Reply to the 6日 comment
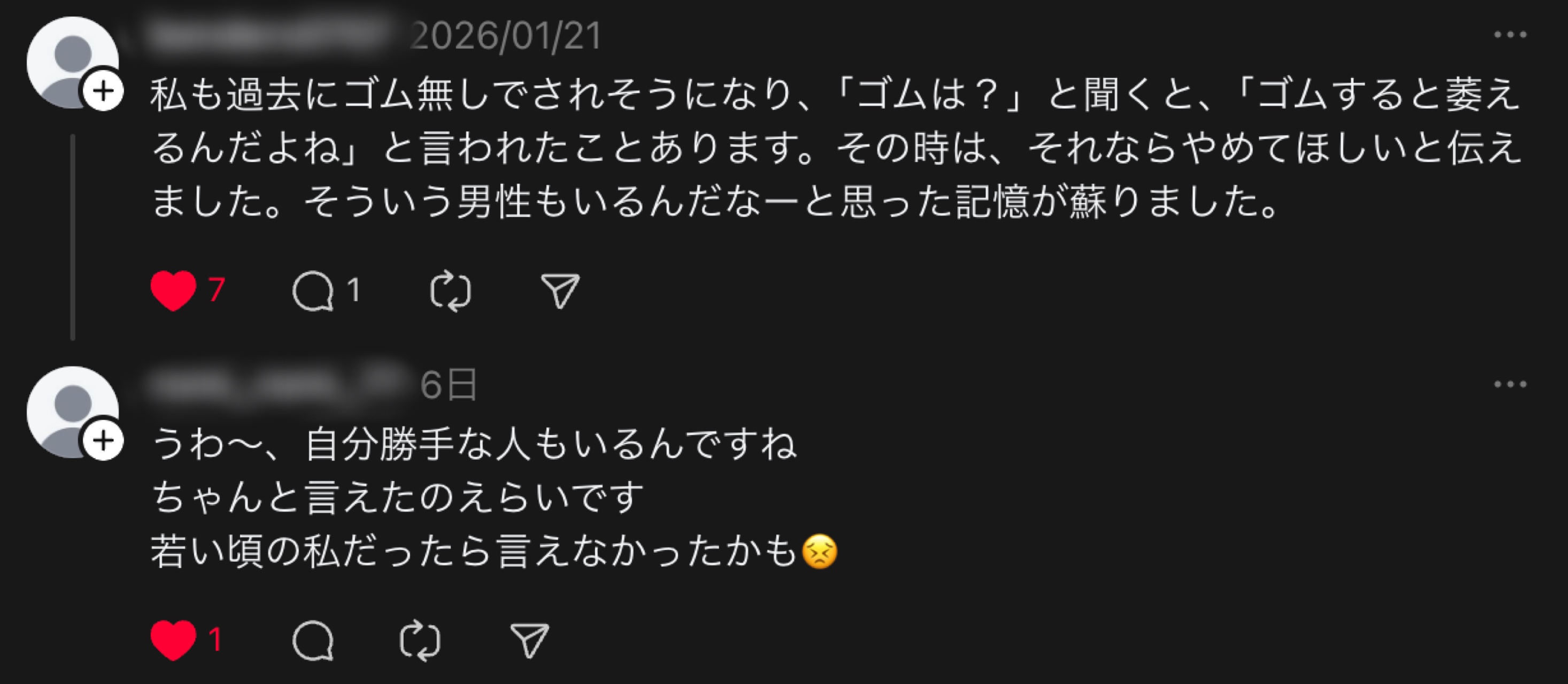The image size is (1568, 684). click(313, 640)
